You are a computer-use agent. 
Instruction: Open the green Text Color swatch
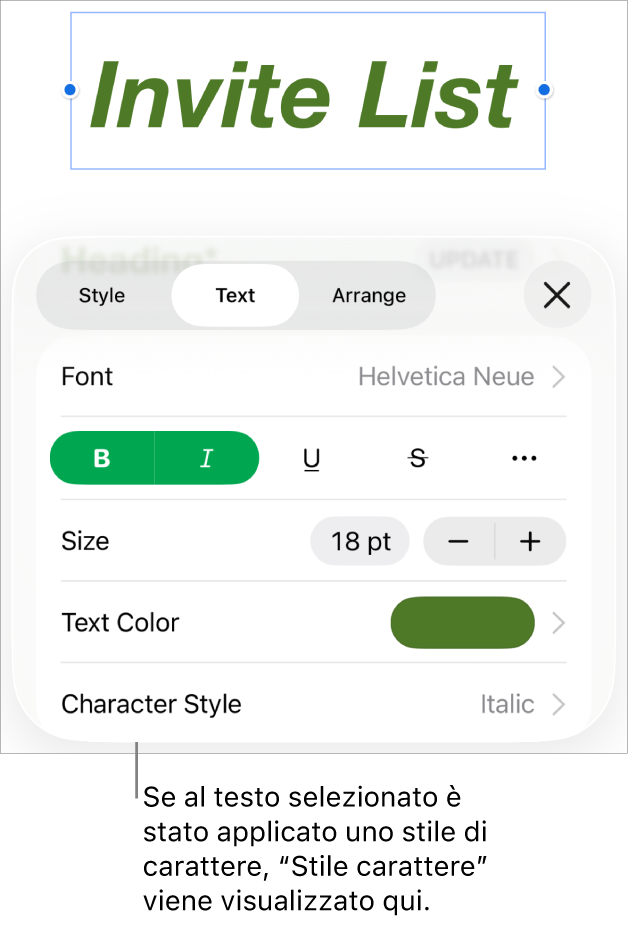coord(463,623)
